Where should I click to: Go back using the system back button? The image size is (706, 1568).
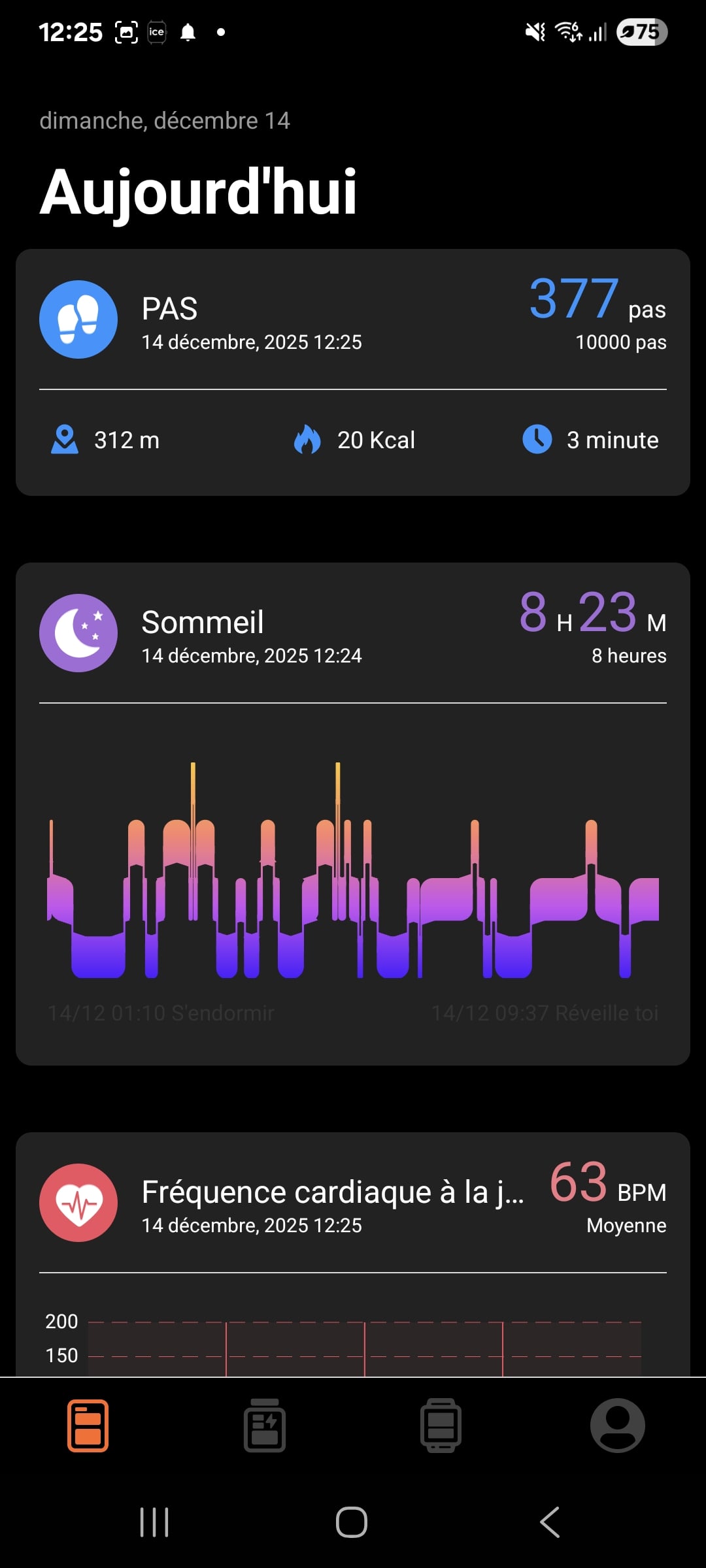click(x=550, y=1522)
